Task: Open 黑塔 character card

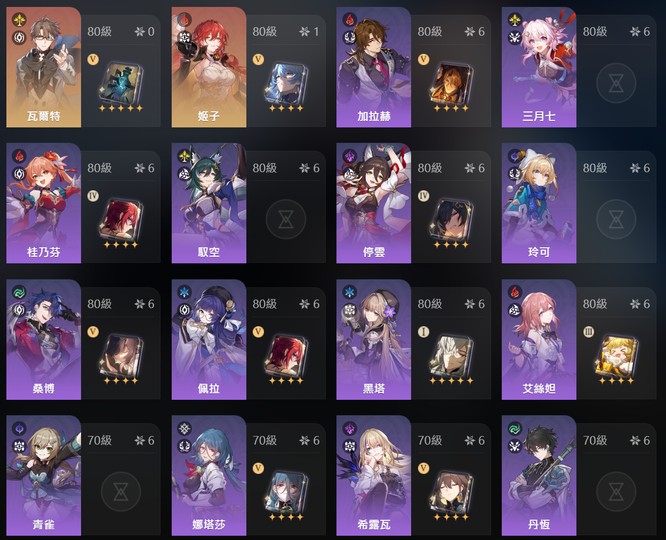Action: click(374, 335)
